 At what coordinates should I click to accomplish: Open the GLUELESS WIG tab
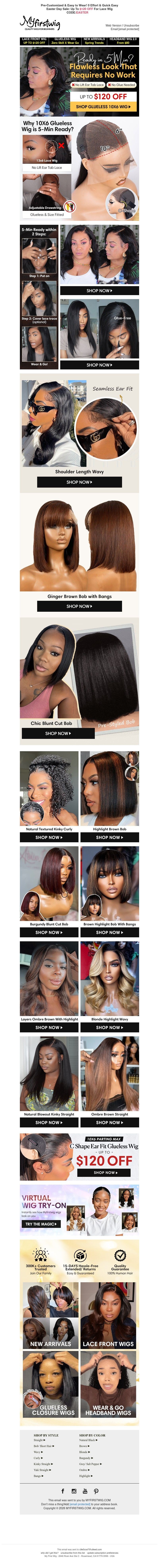tap(65, 41)
